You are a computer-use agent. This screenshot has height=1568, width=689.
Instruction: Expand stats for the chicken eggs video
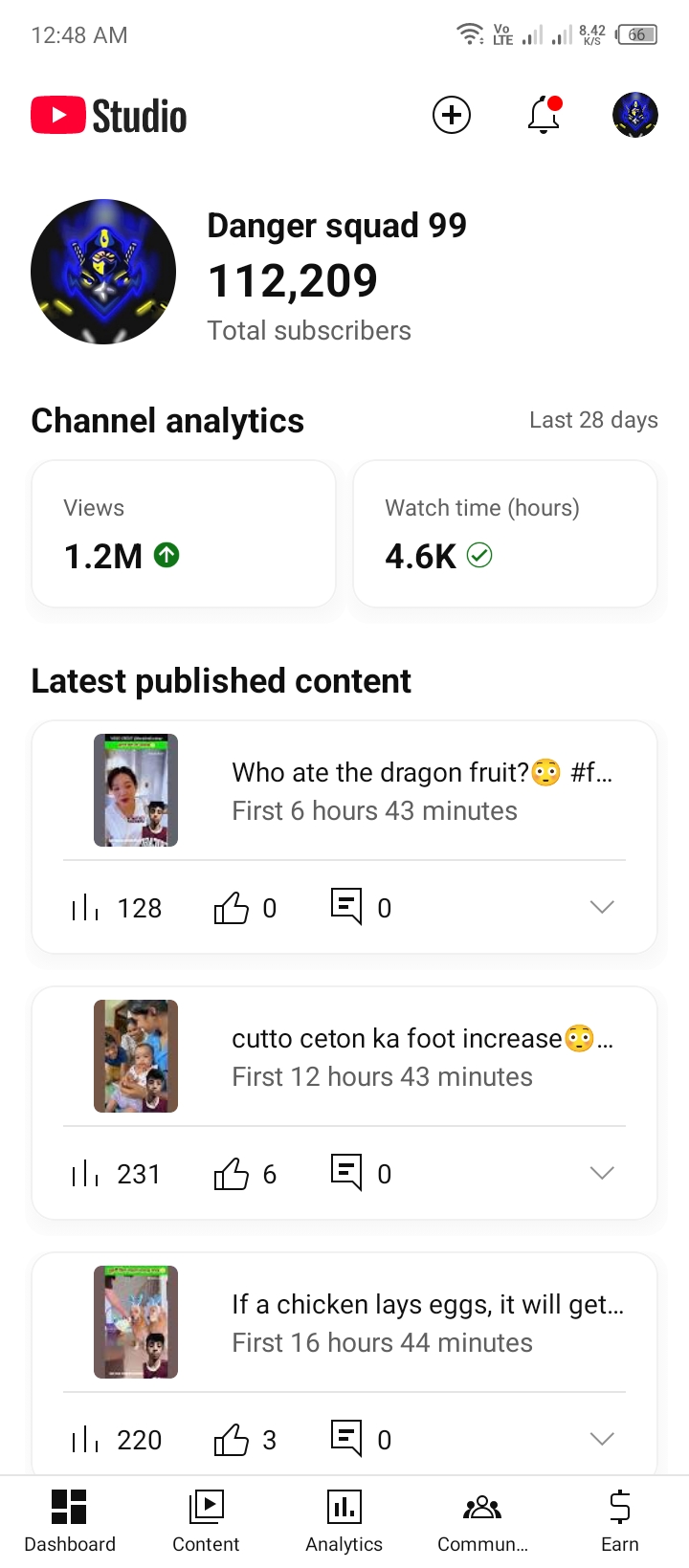pyautogui.click(x=602, y=1439)
